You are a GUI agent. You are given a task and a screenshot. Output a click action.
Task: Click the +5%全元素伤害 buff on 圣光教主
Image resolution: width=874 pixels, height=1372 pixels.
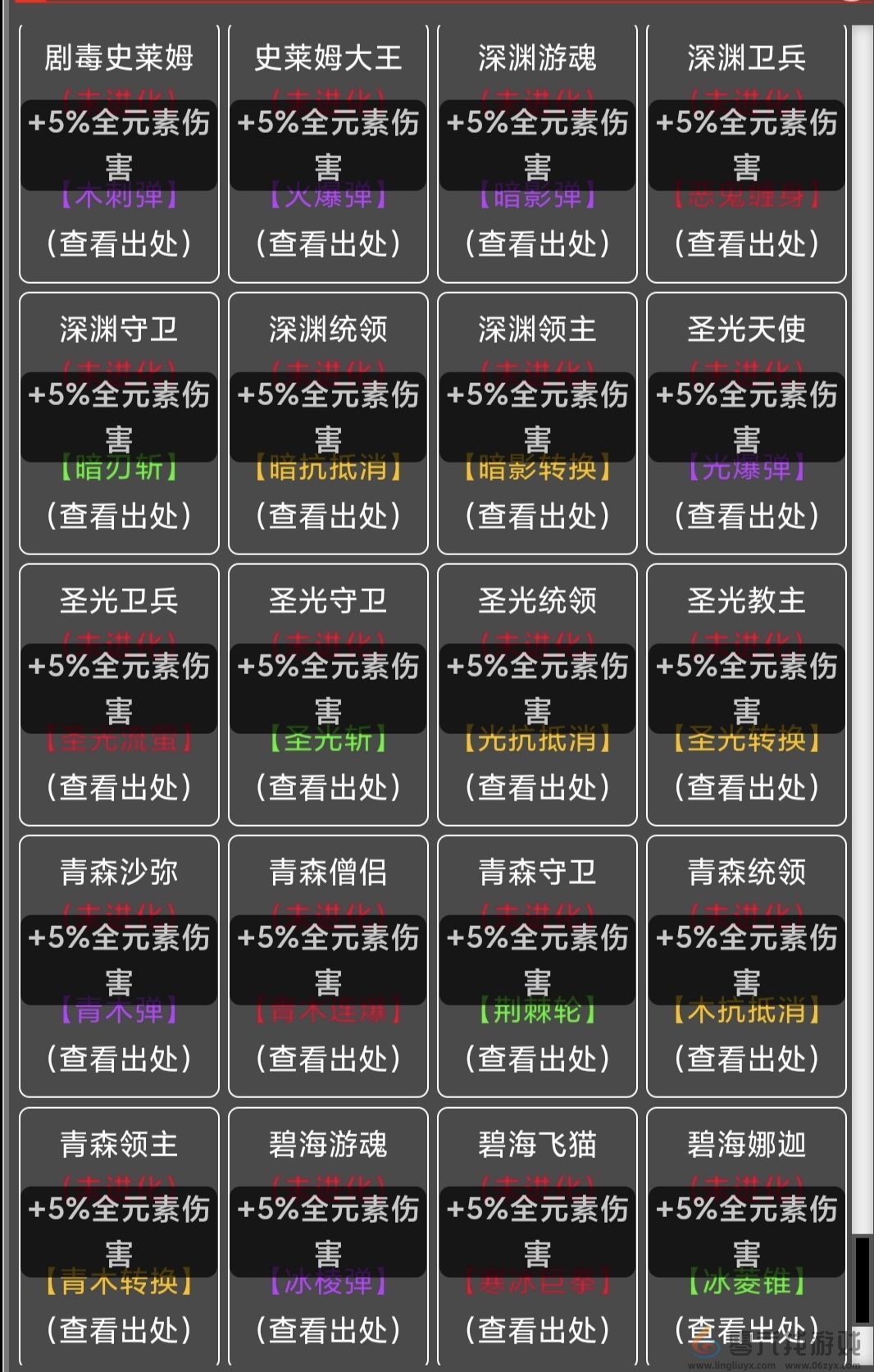tap(745, 689)
